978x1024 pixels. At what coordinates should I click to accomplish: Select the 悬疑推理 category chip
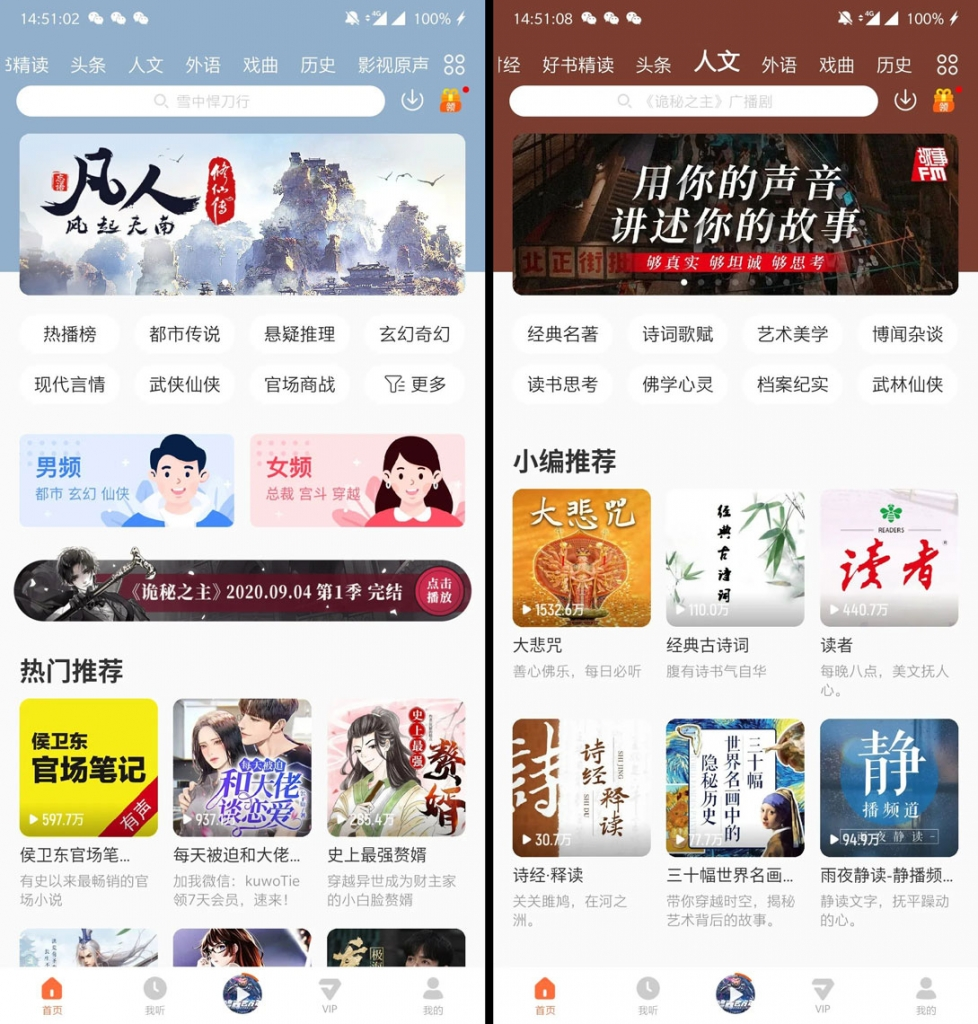pyautogui.click(x=299, y=334)
